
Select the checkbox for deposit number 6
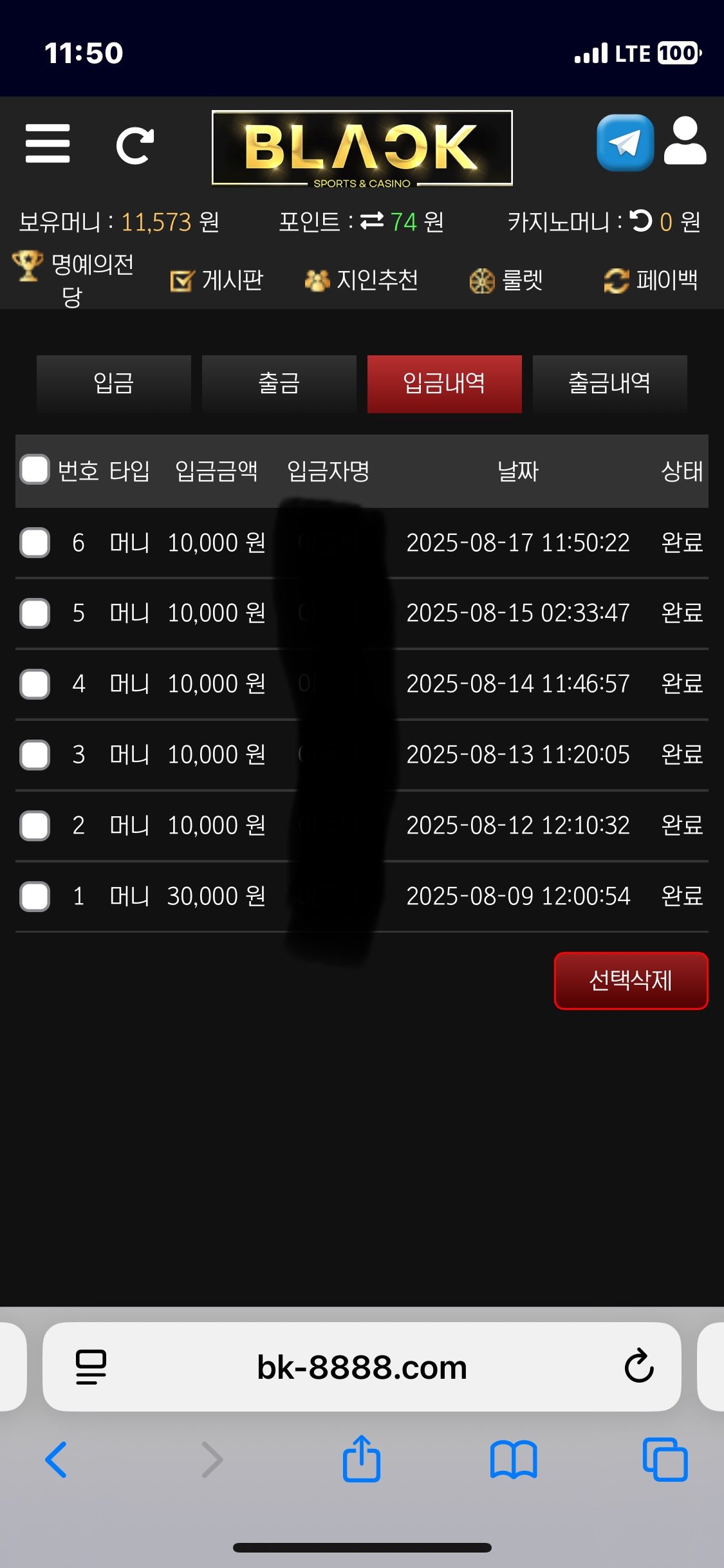35,543
